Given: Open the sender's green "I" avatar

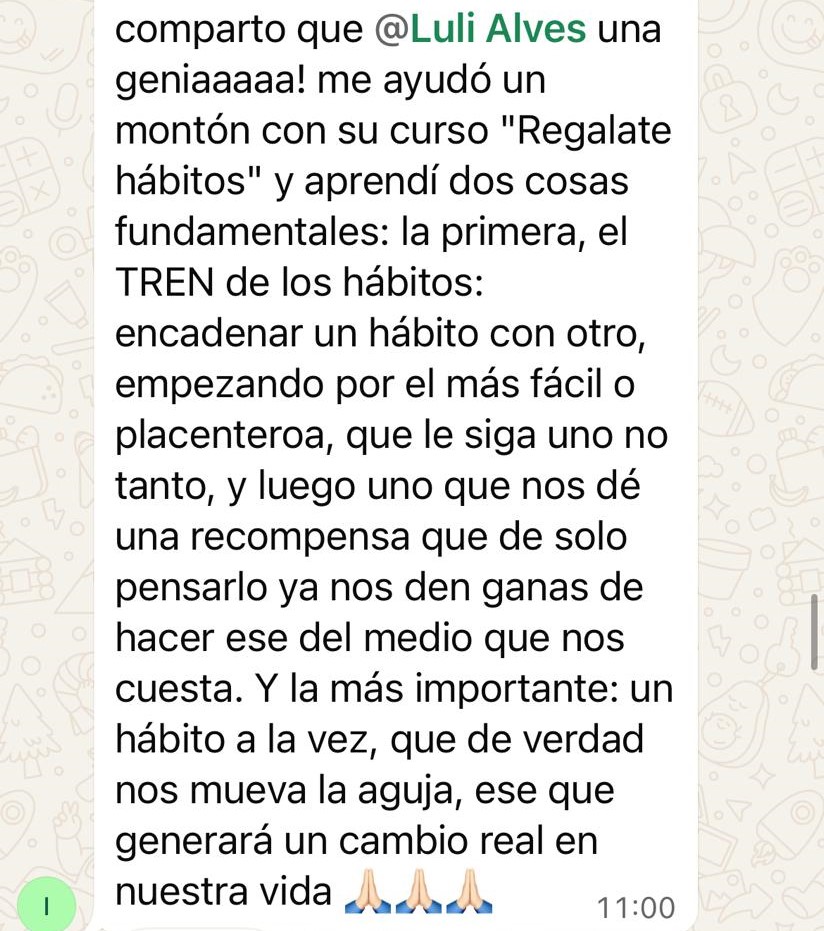Looking at the screenshot, I should pyautogui.click(x=47, y=905).
